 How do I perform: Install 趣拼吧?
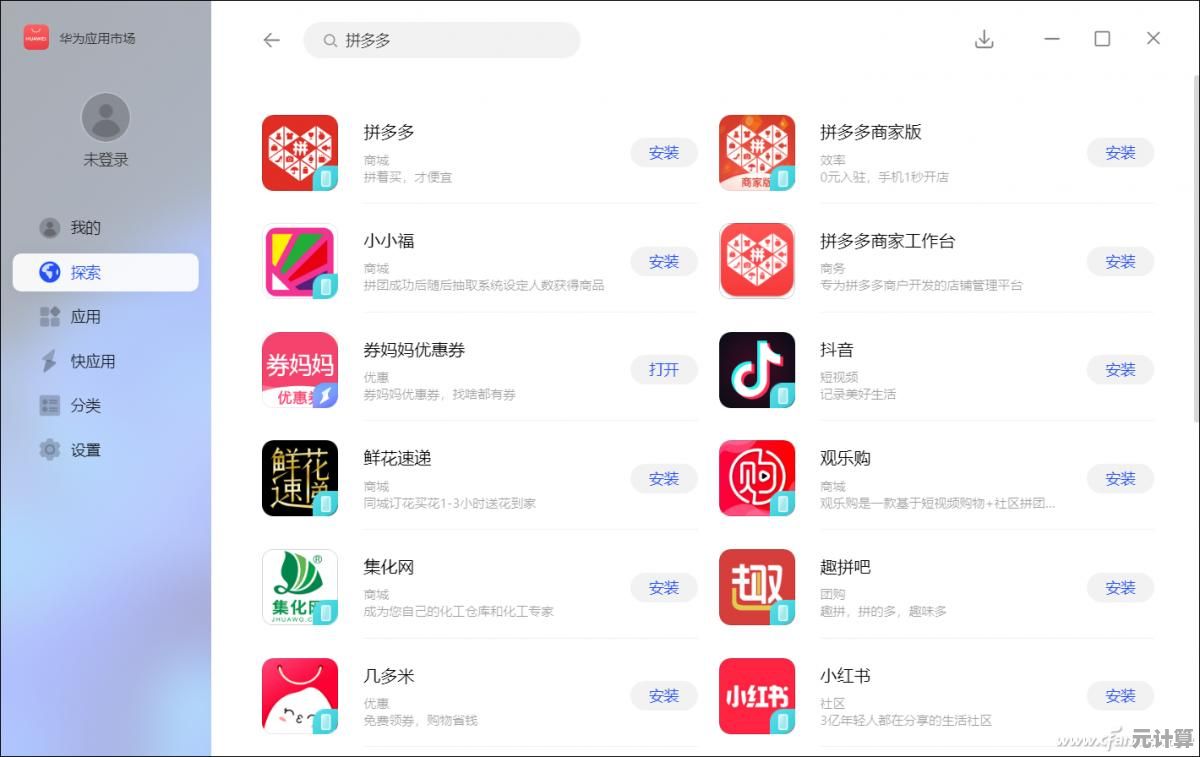coord(1119,588)
